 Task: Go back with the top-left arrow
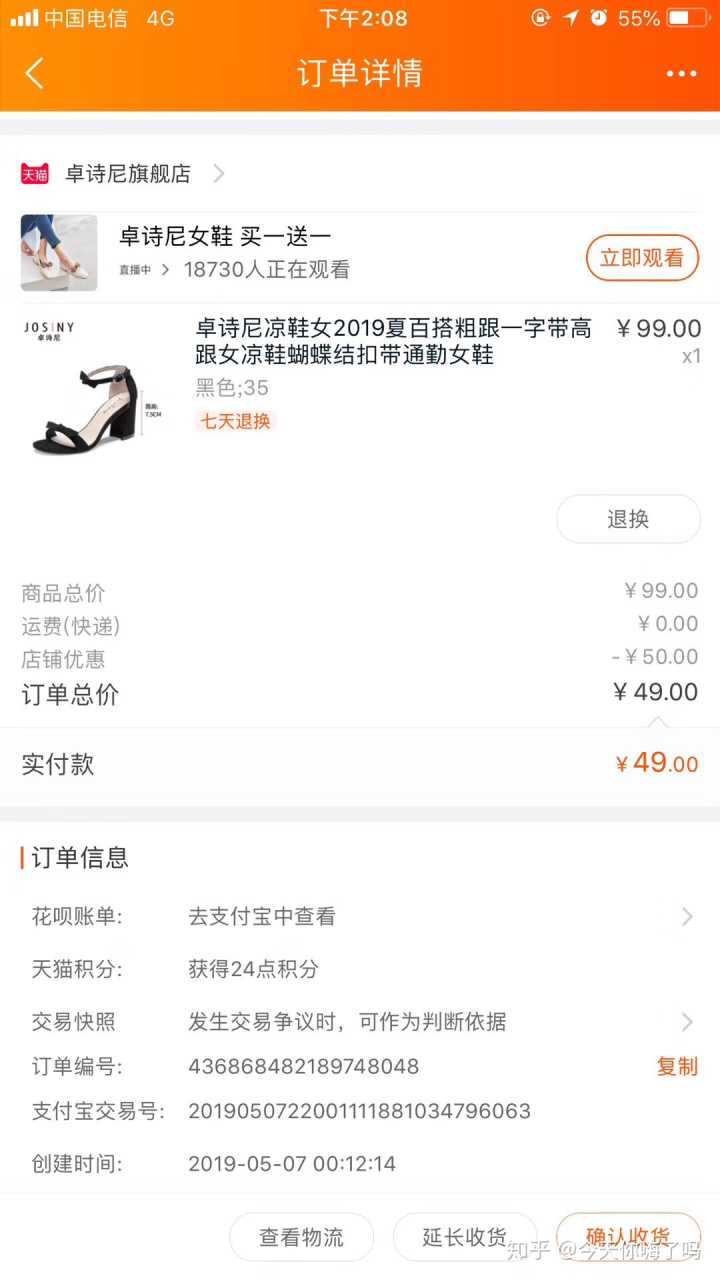click(35, 73)
